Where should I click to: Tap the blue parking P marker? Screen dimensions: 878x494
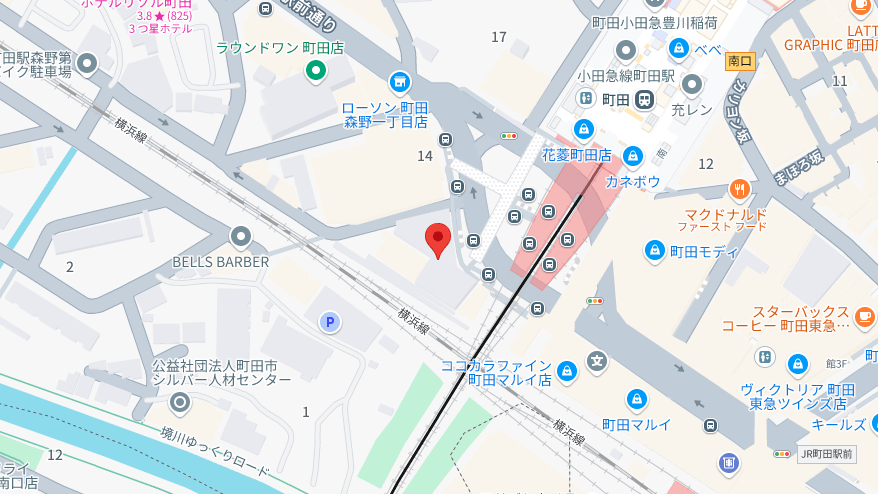coord(329,321)
